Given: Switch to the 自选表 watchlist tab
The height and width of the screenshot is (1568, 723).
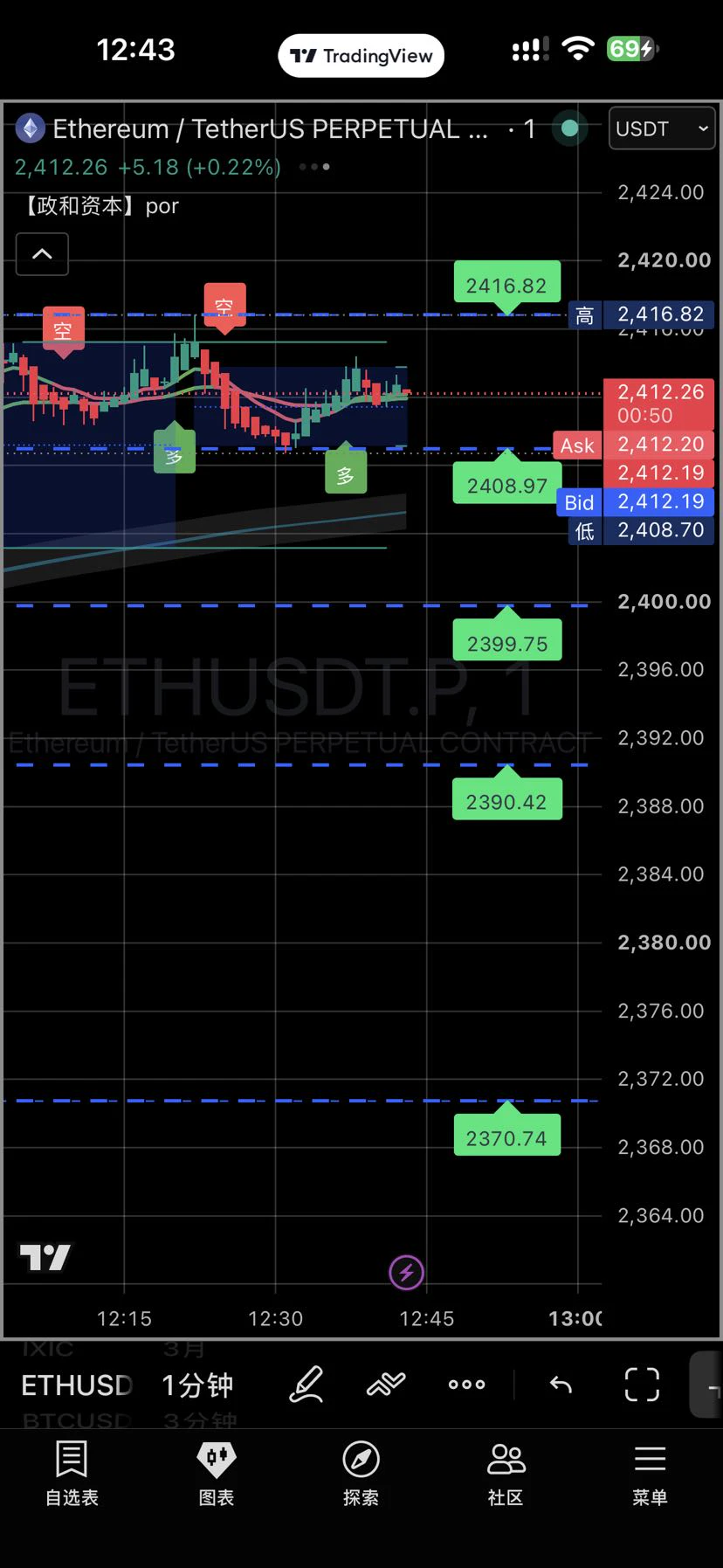Looking at the screenshot, I should coord(72,1474).
